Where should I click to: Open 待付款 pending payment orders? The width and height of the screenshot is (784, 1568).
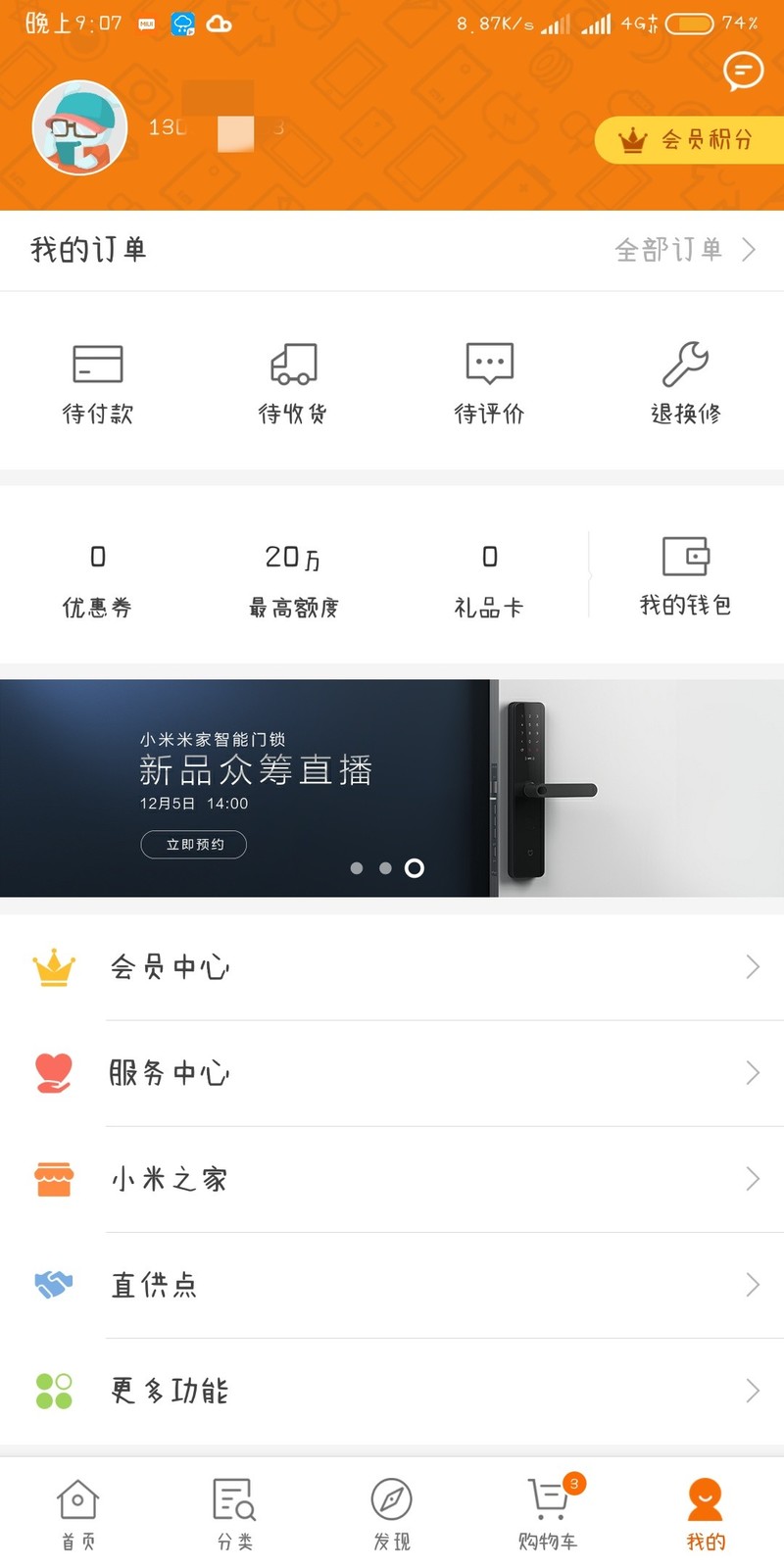98,383
